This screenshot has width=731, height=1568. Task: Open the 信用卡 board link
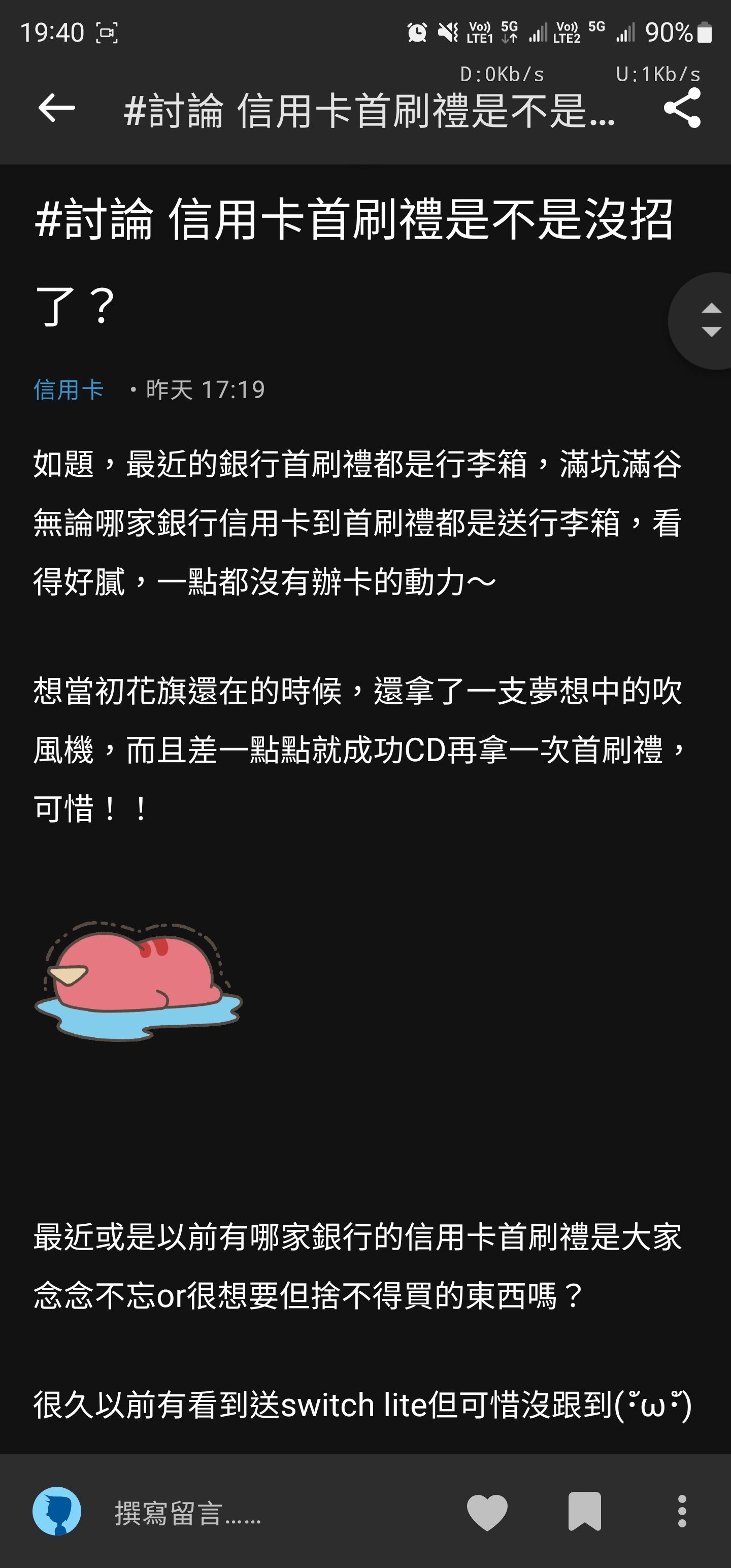68,389
